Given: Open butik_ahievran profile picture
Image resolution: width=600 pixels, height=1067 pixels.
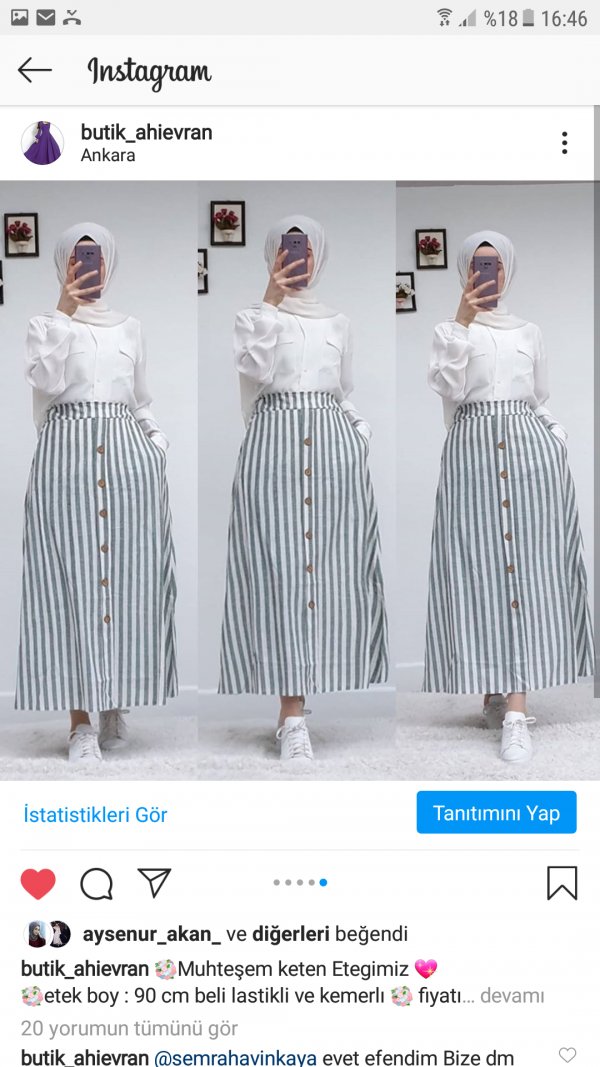Looking at the screenshot, I should pyautogui.click(x=42, y=143).
